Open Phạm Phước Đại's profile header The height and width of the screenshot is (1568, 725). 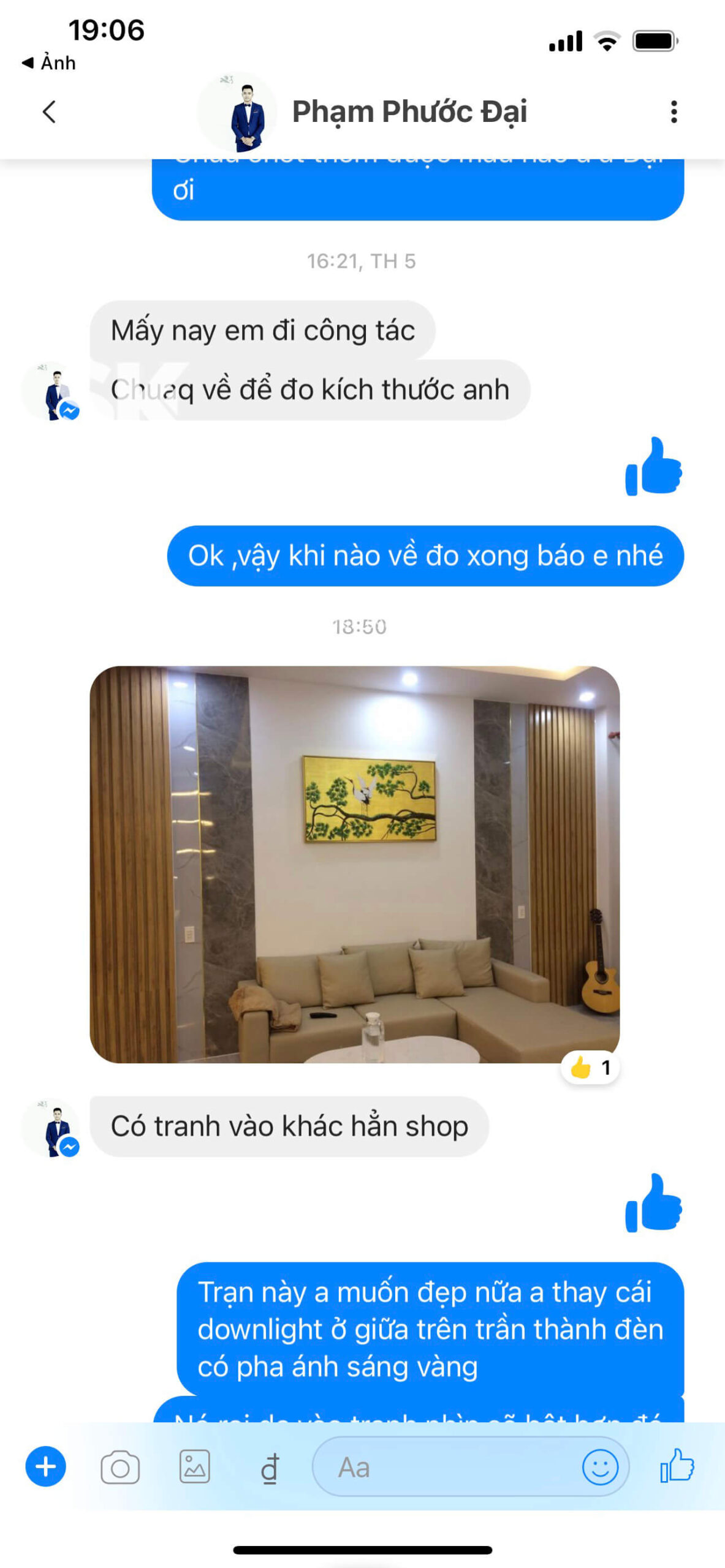pos(409,112)
